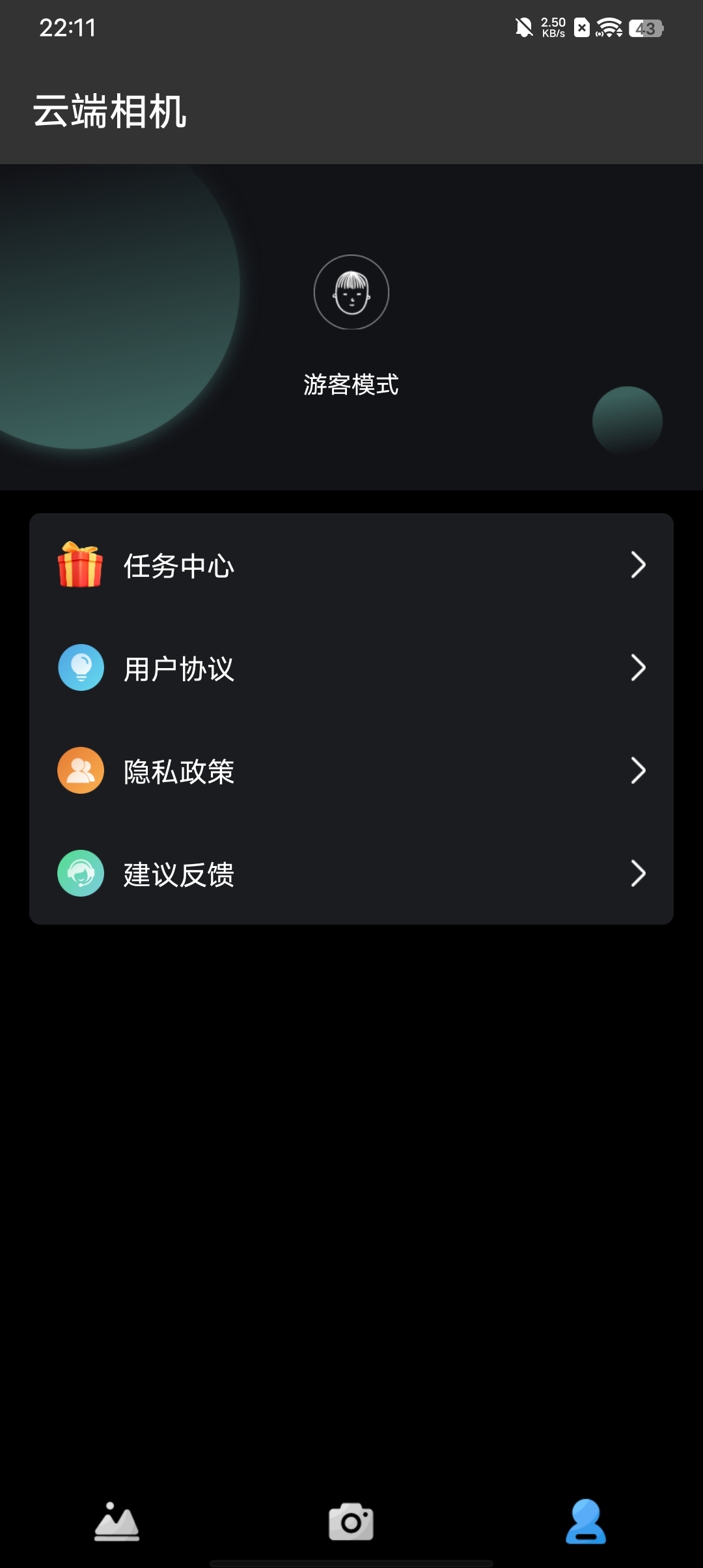Expand 隐私政策 with its arrow
Image resolution: width=703 pixels, height=1568 pixels.
[x=639, y=771]
